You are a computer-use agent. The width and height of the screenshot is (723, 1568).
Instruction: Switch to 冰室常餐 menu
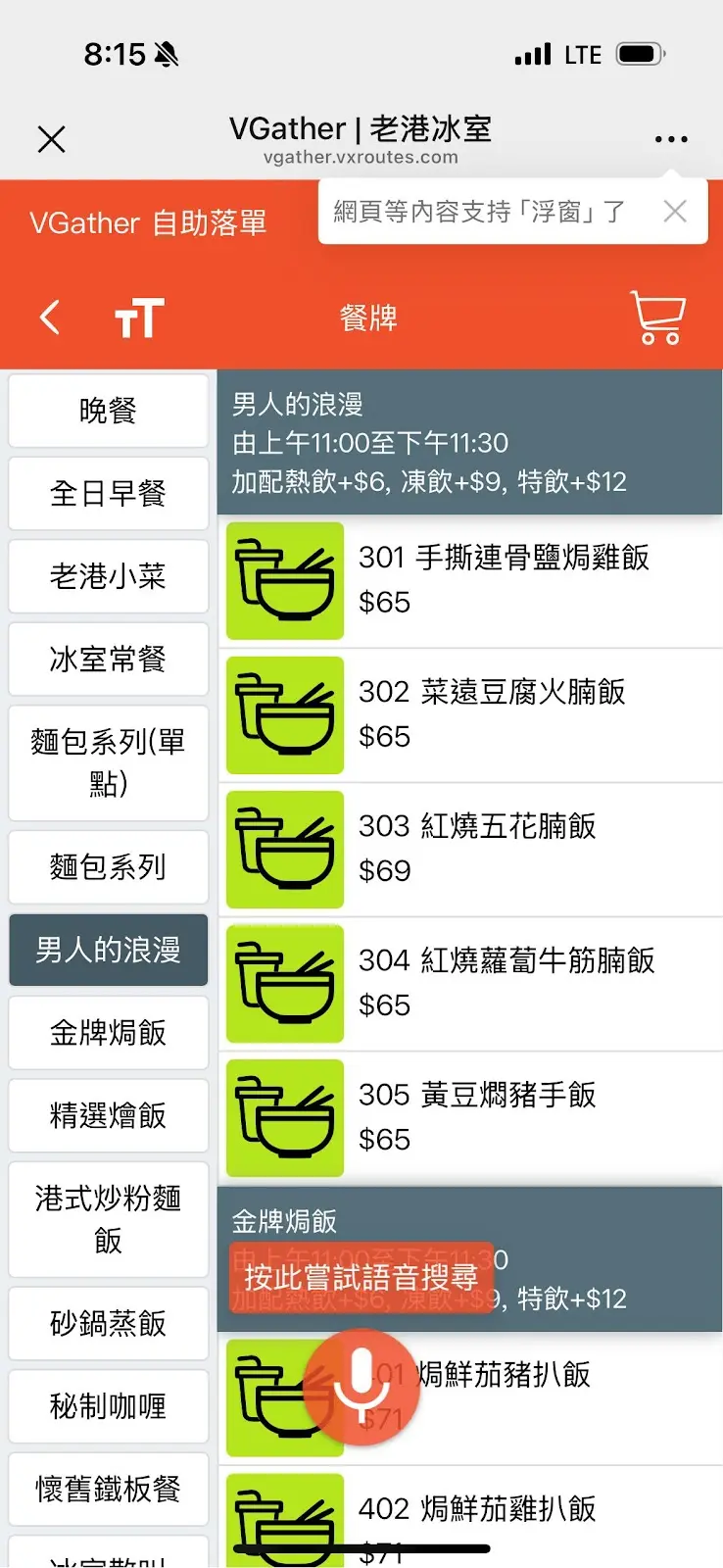109,660
